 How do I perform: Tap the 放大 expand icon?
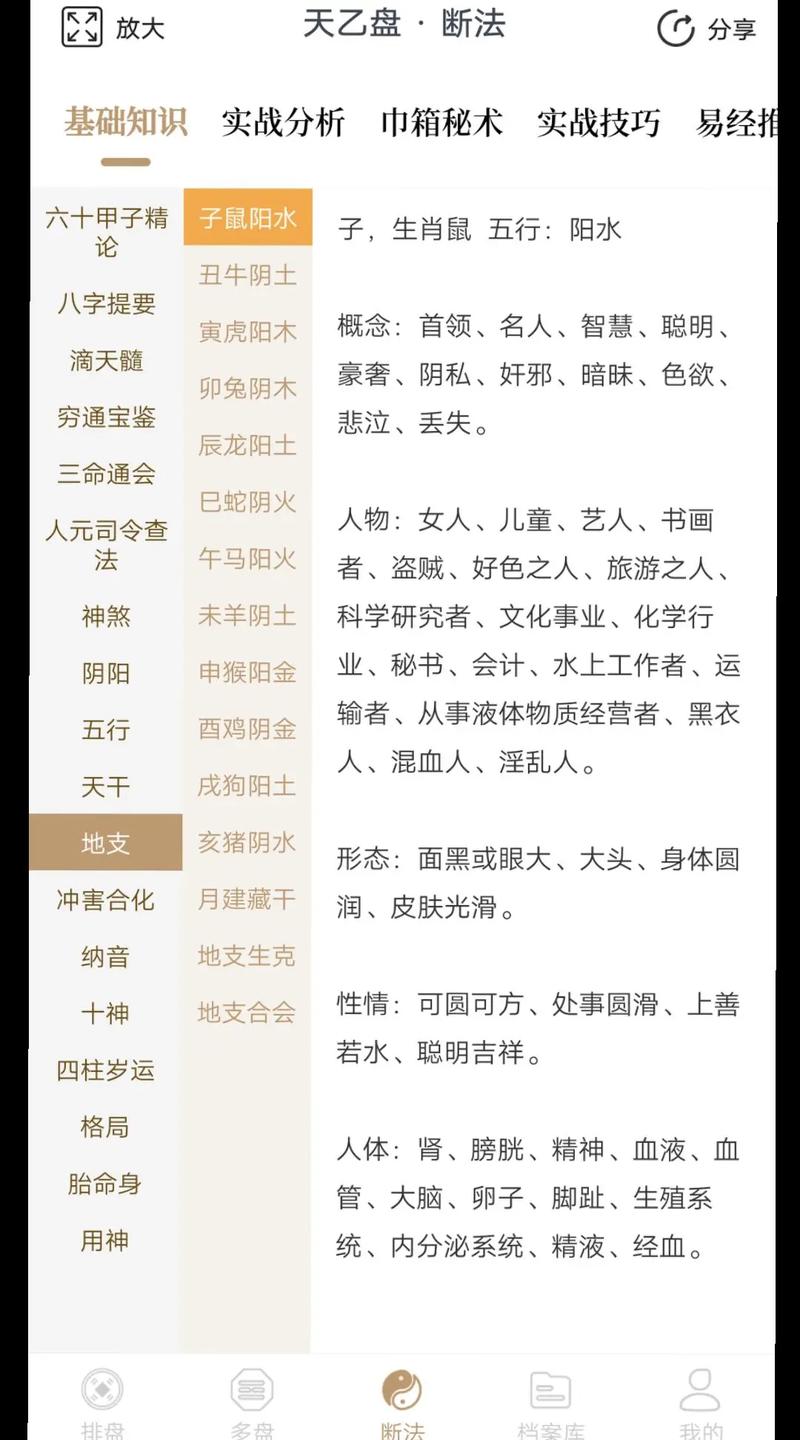[x=82, y=28]
